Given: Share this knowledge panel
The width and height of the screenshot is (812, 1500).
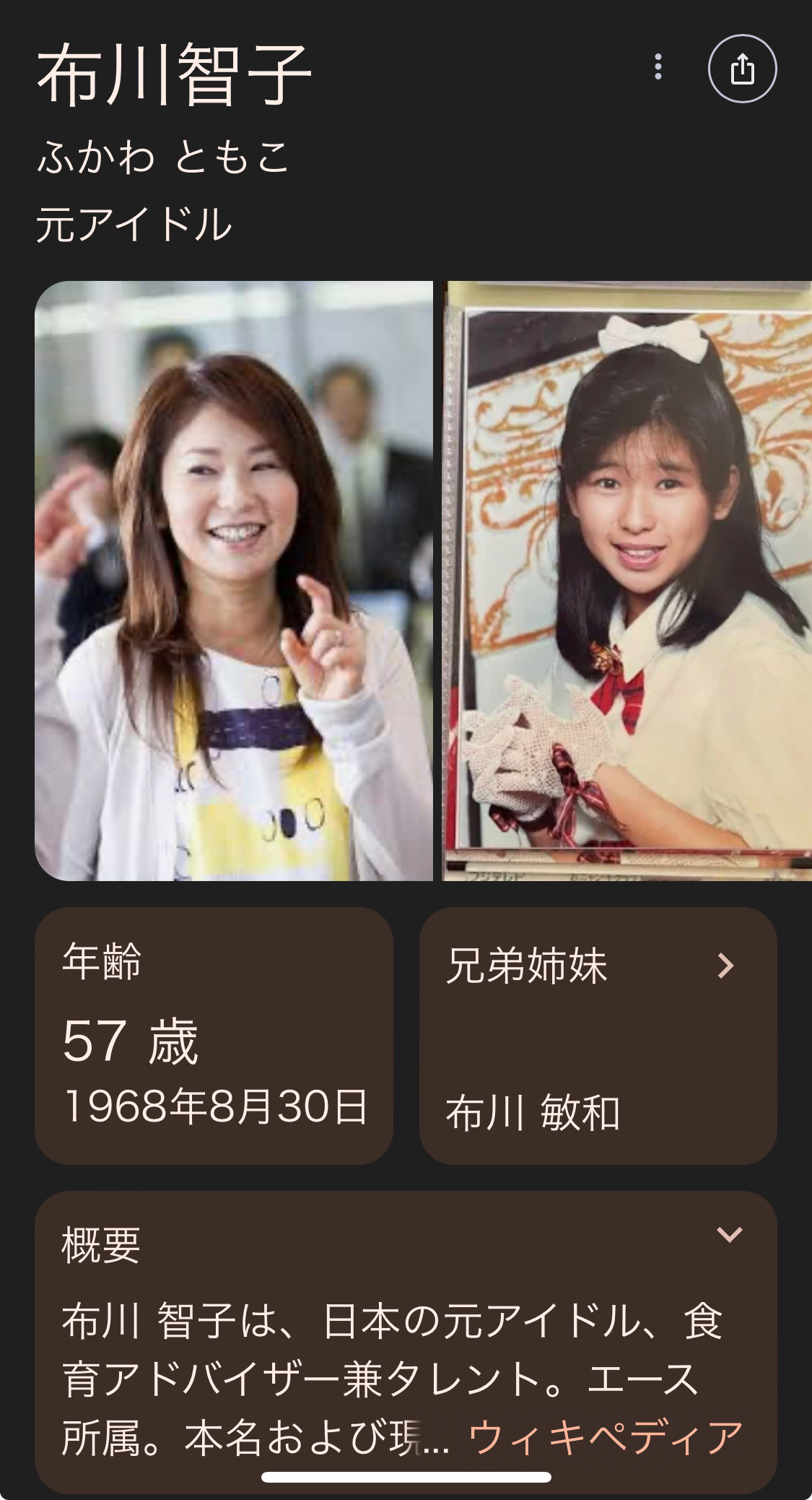Looking at the screenshot, I should click(x=742, y=69).
